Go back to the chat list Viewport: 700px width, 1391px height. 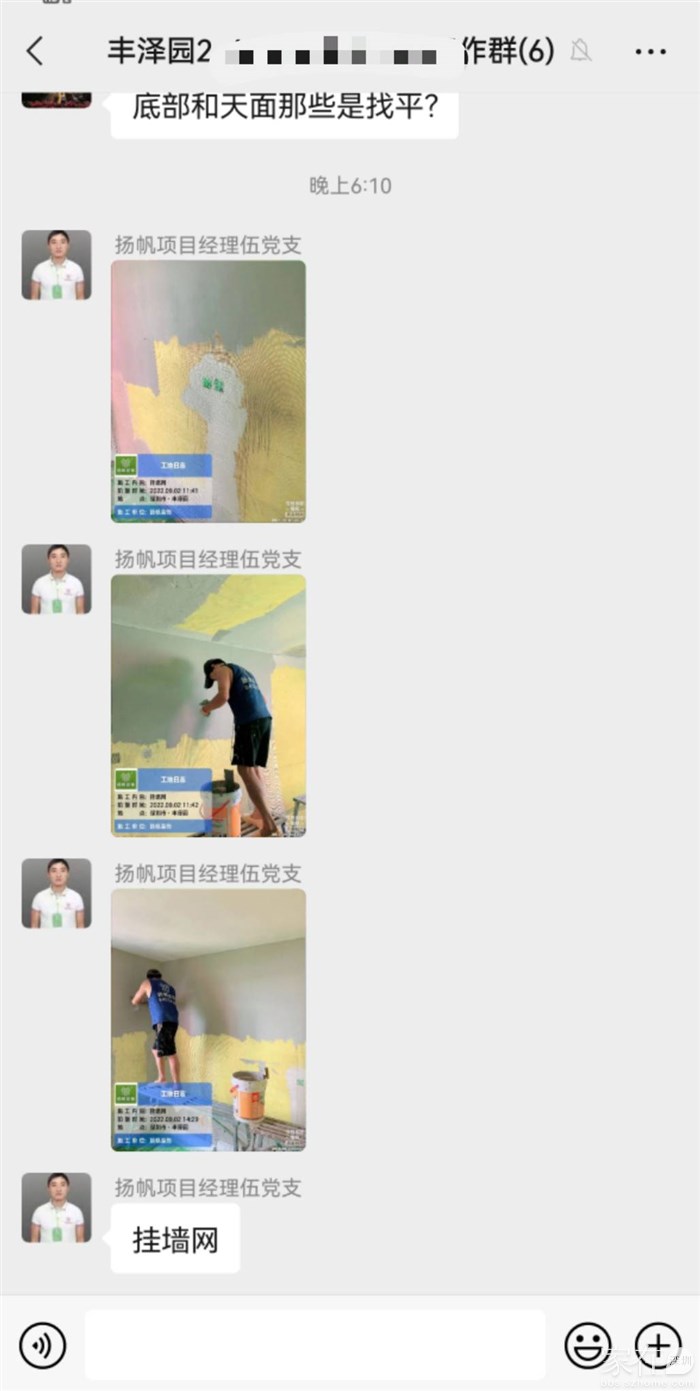coord(35,52)
